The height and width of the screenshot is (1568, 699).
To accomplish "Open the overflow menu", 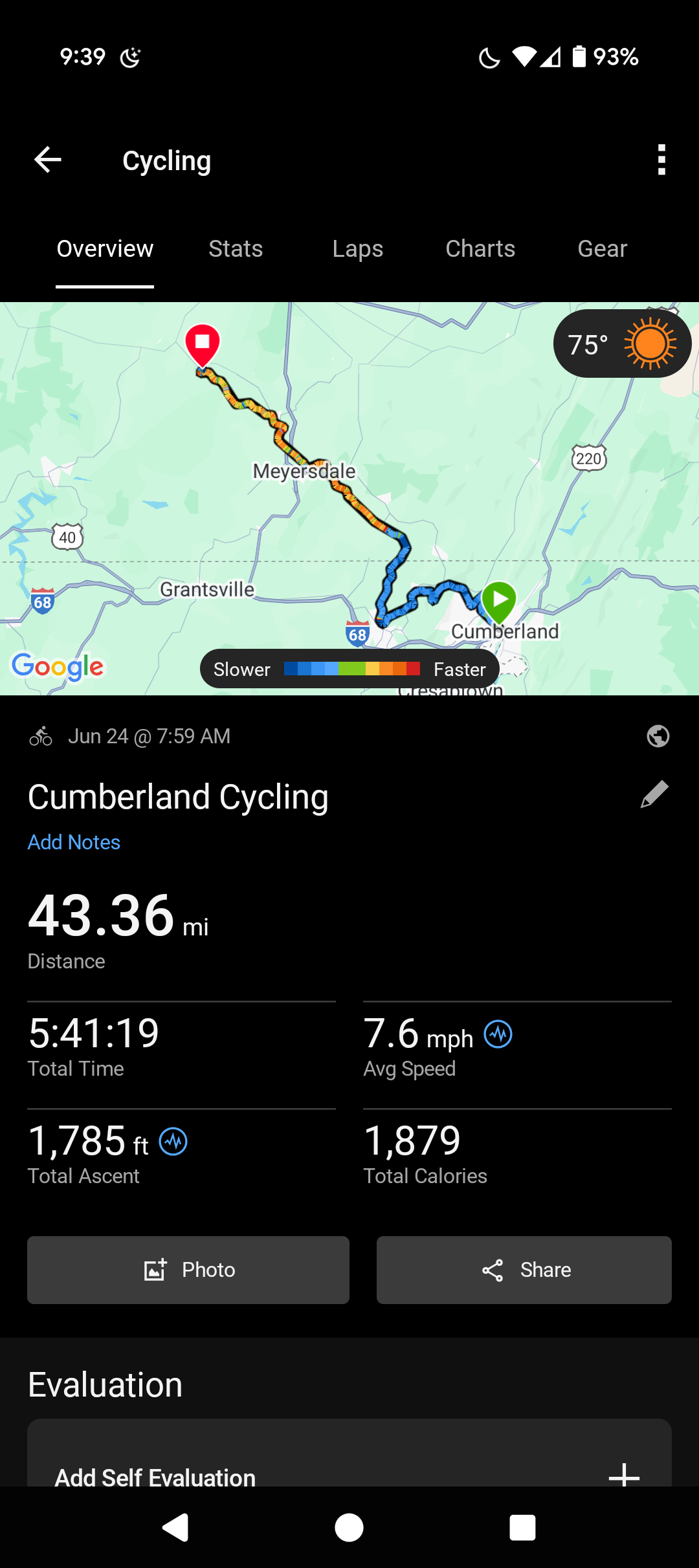I will pyautogui.click(x=661, y=160).
